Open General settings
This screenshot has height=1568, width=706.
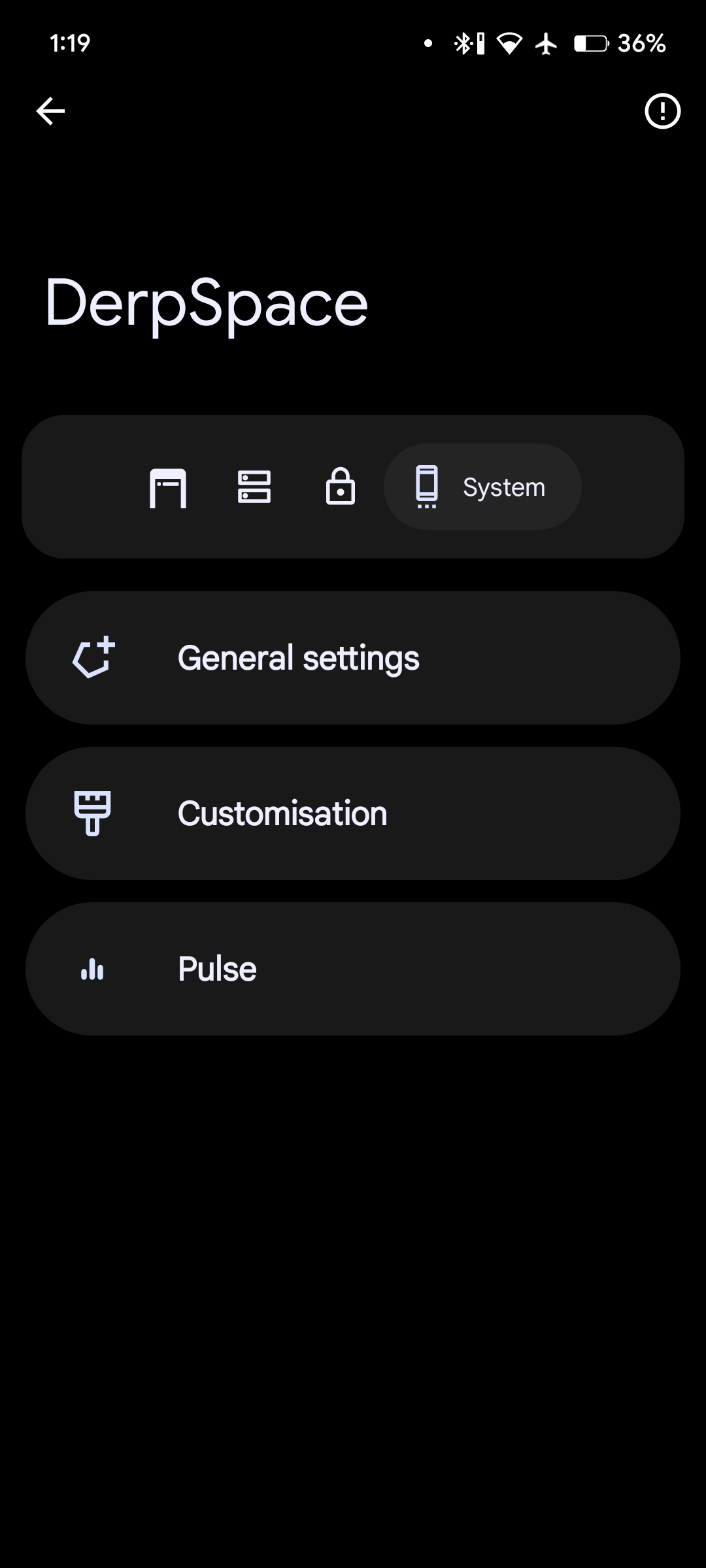click(x=353, y=658)
